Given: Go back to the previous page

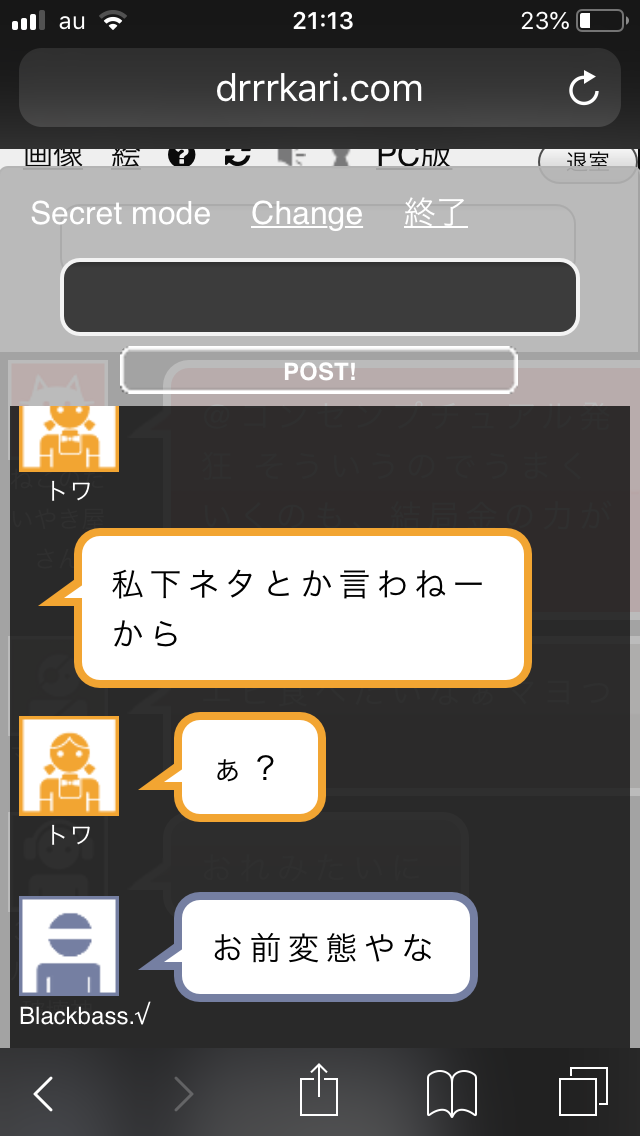Looking at the screenshot, I should tap(44, 1094).
